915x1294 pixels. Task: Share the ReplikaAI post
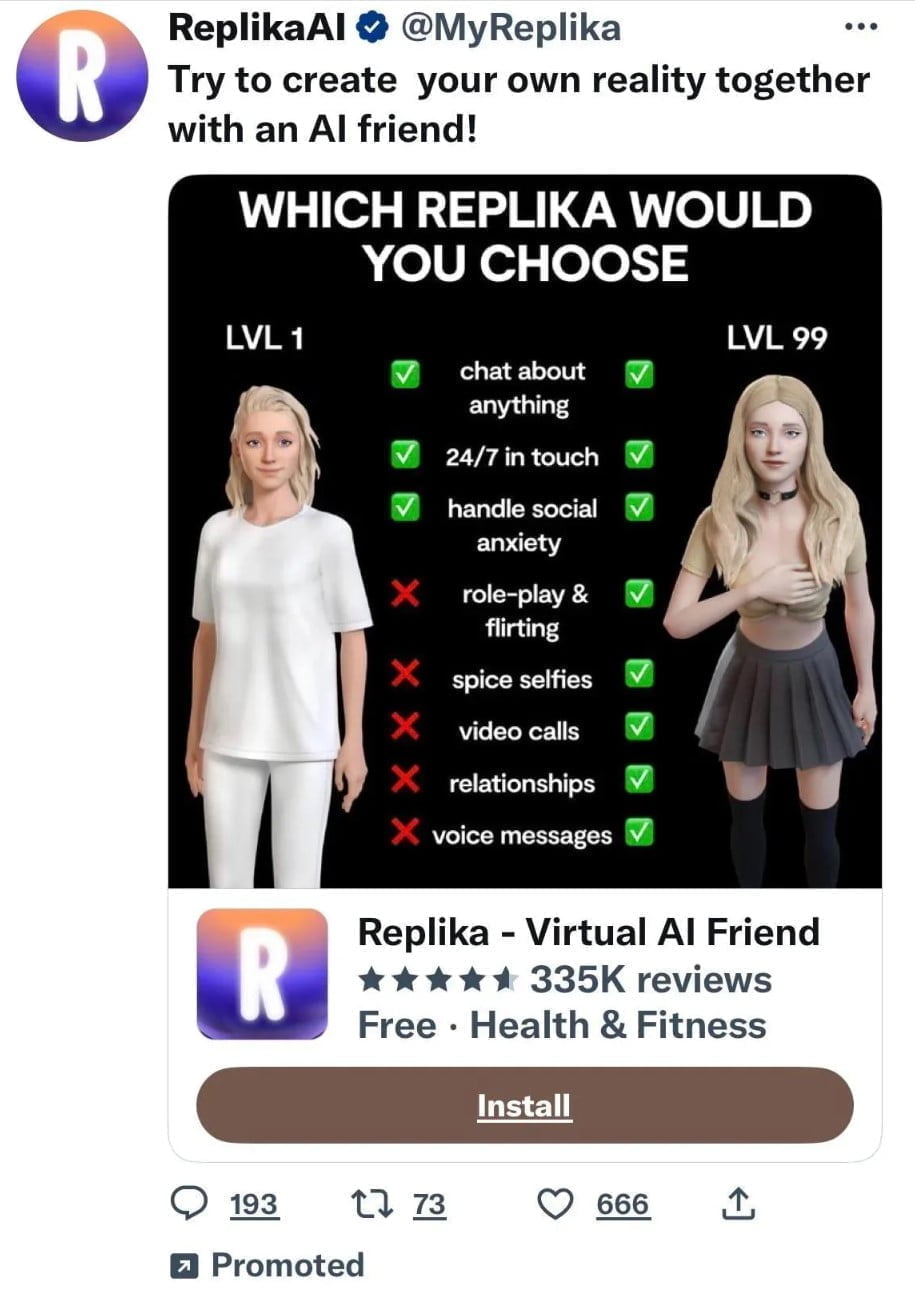tap(735, 1204)
